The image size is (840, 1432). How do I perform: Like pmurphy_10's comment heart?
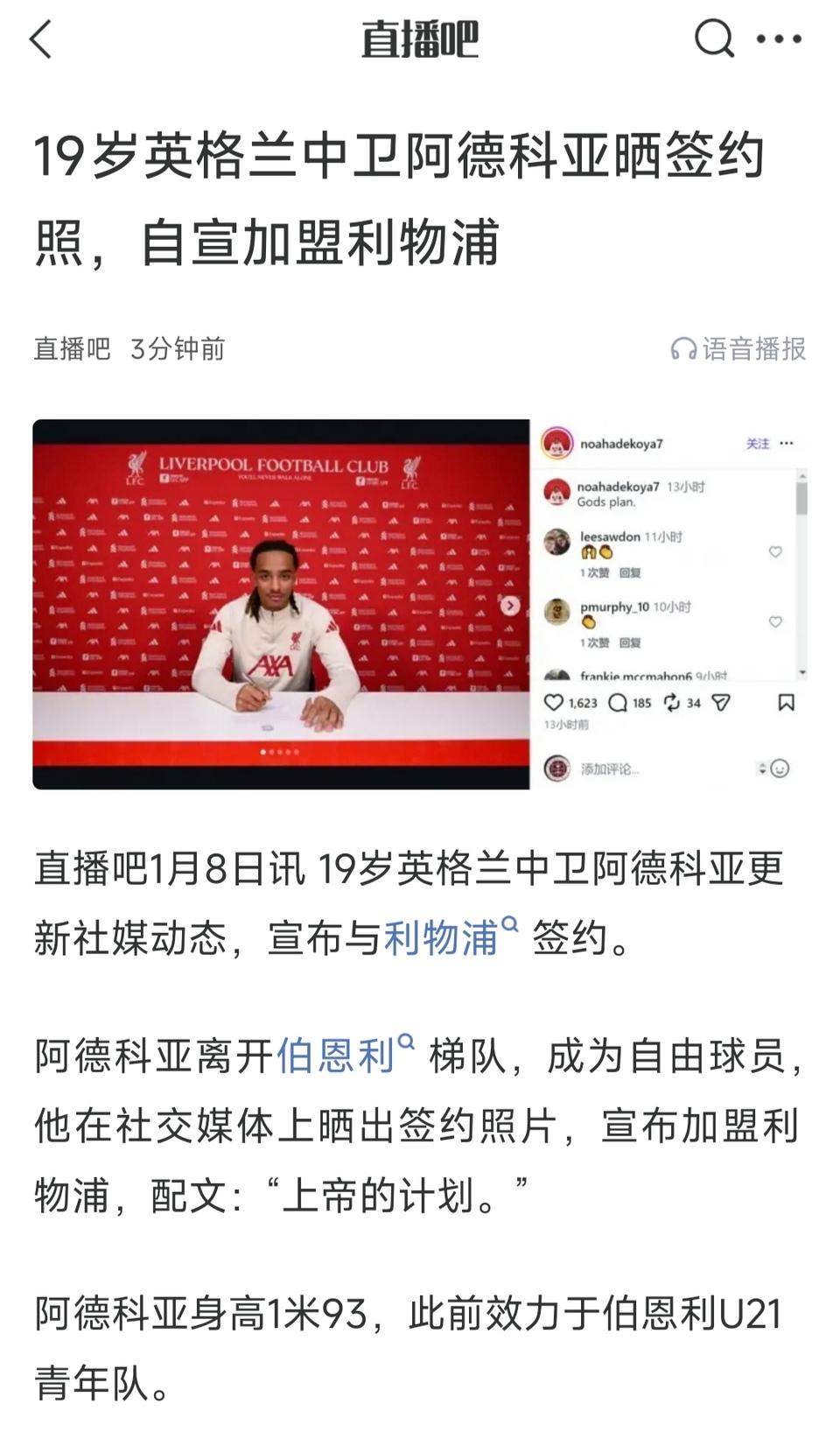click(775, 621)
